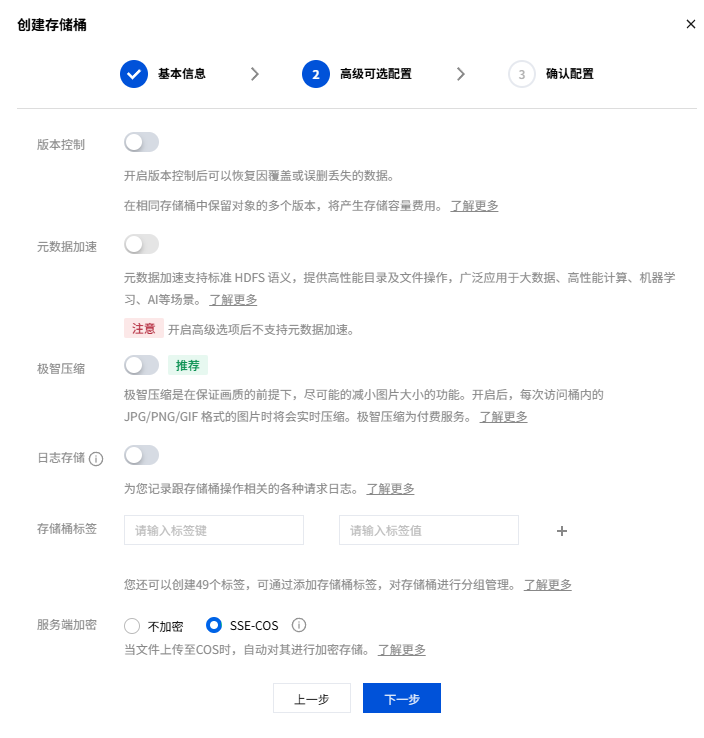Show info tooltip next to SSE-COS
Viewport: 704px width, 738px height.
pos(298,625)
